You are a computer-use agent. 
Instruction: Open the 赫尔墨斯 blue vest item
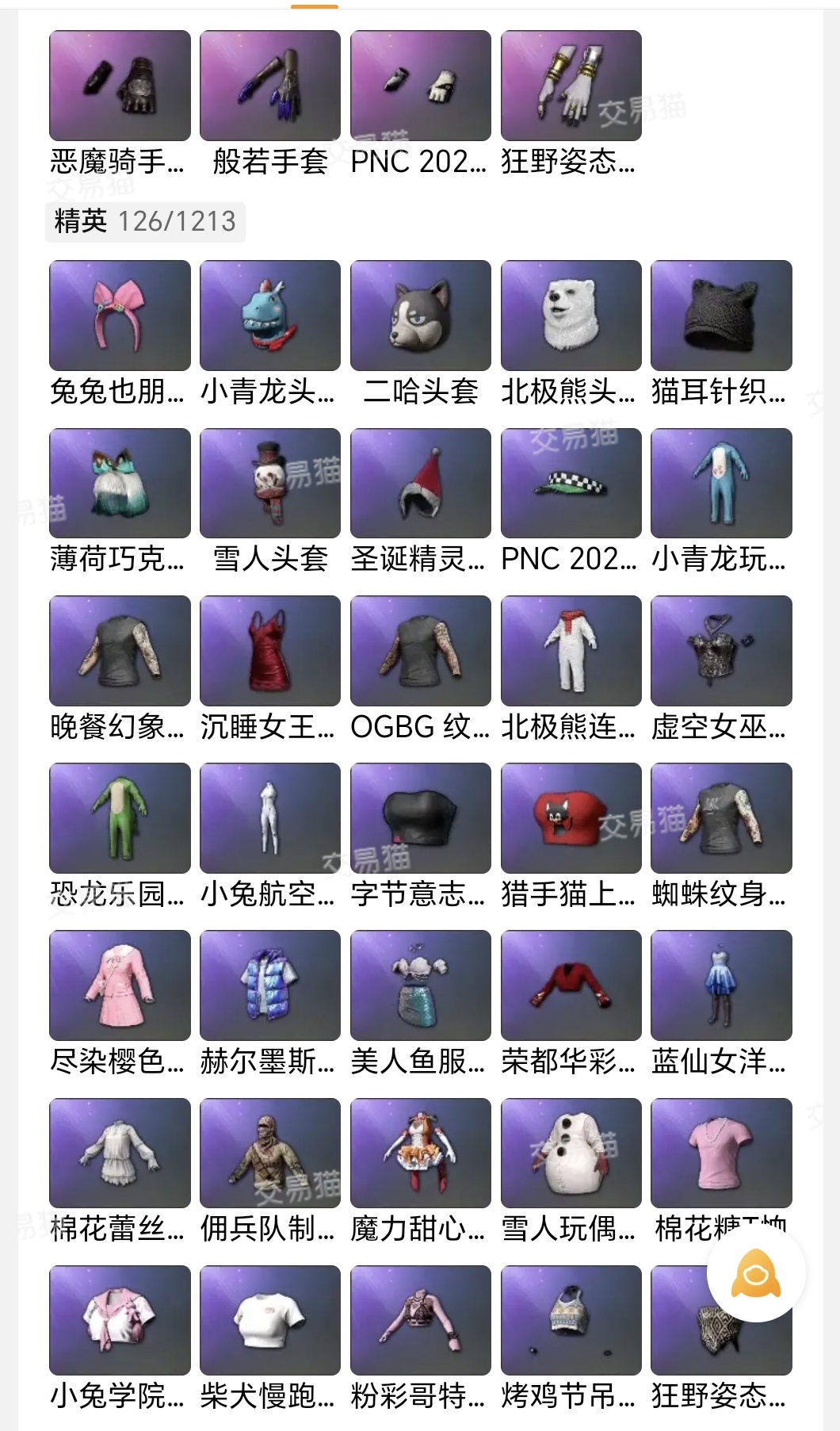tap(270, 985)
